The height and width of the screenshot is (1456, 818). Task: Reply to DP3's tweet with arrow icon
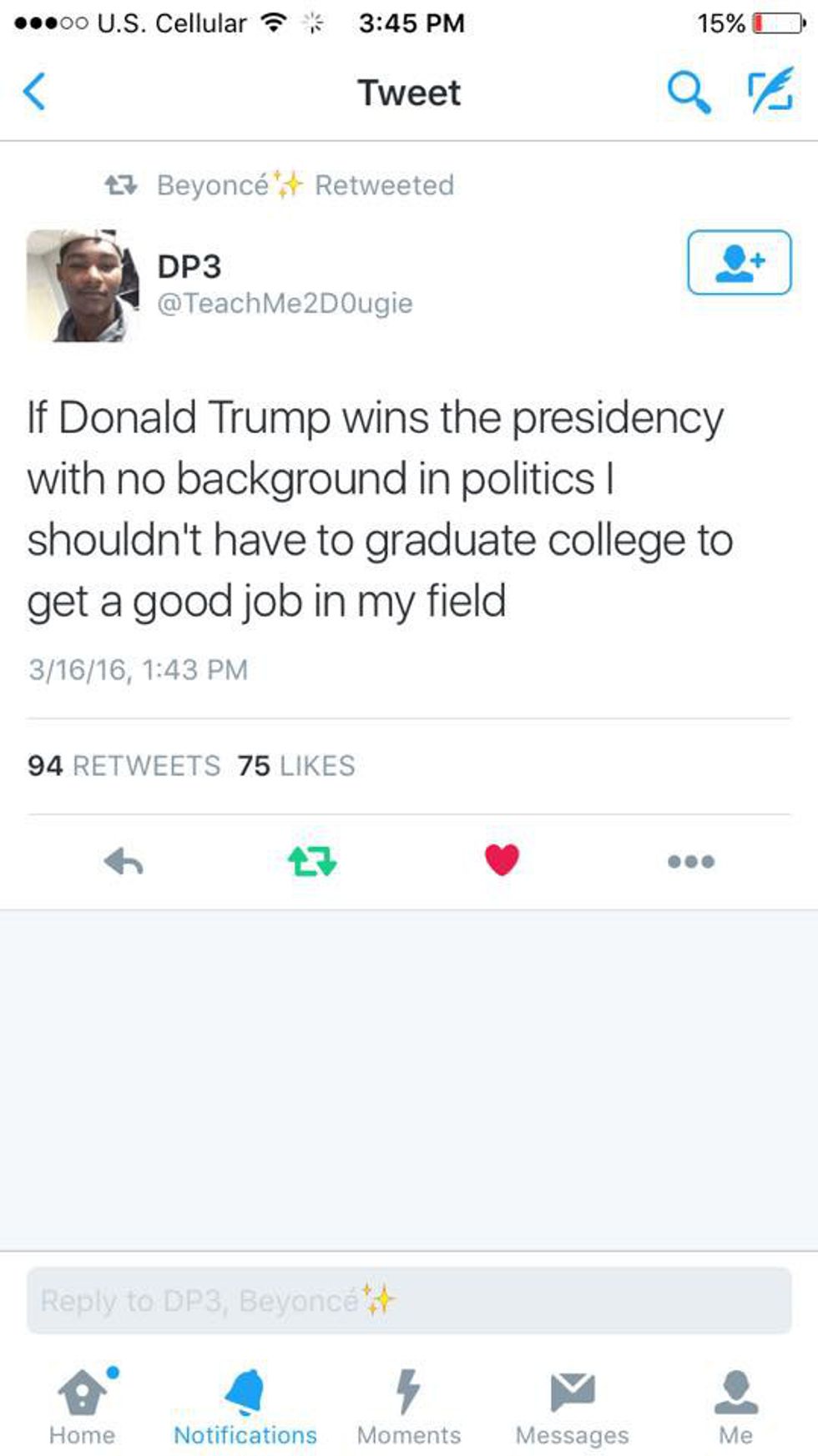click(x=124, y=861)
